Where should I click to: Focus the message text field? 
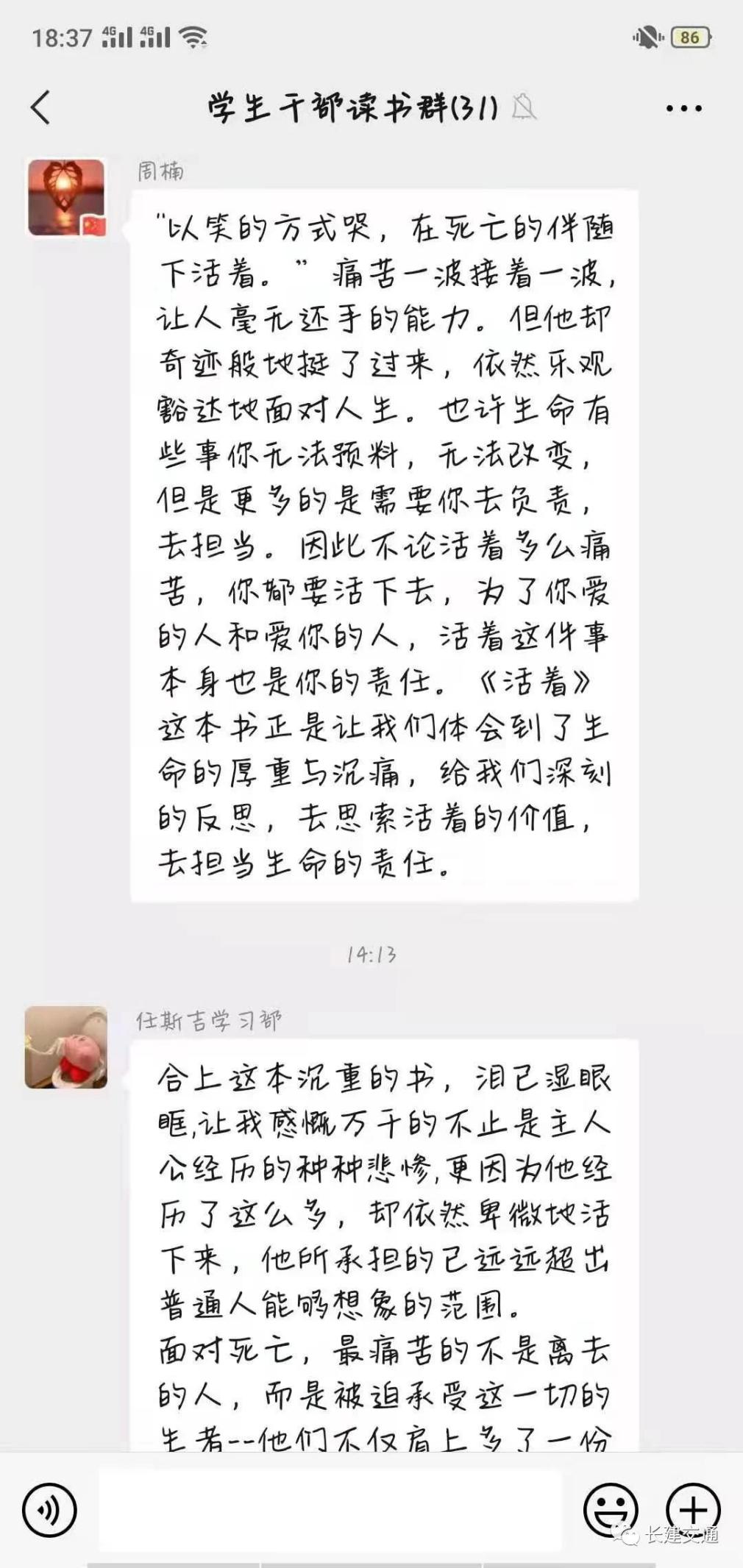(331, 1510)
